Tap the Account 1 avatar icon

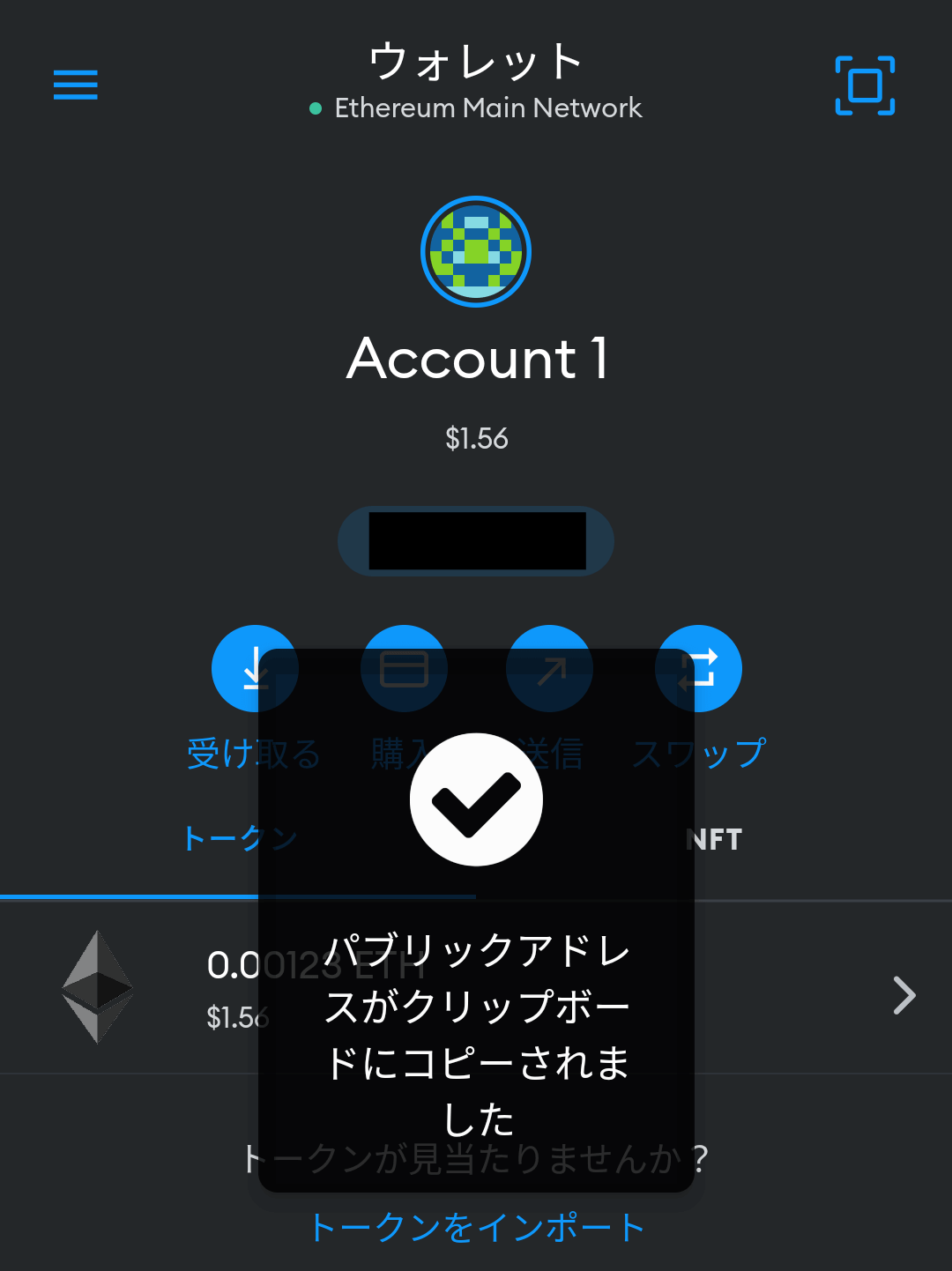[x=476, y=251]
